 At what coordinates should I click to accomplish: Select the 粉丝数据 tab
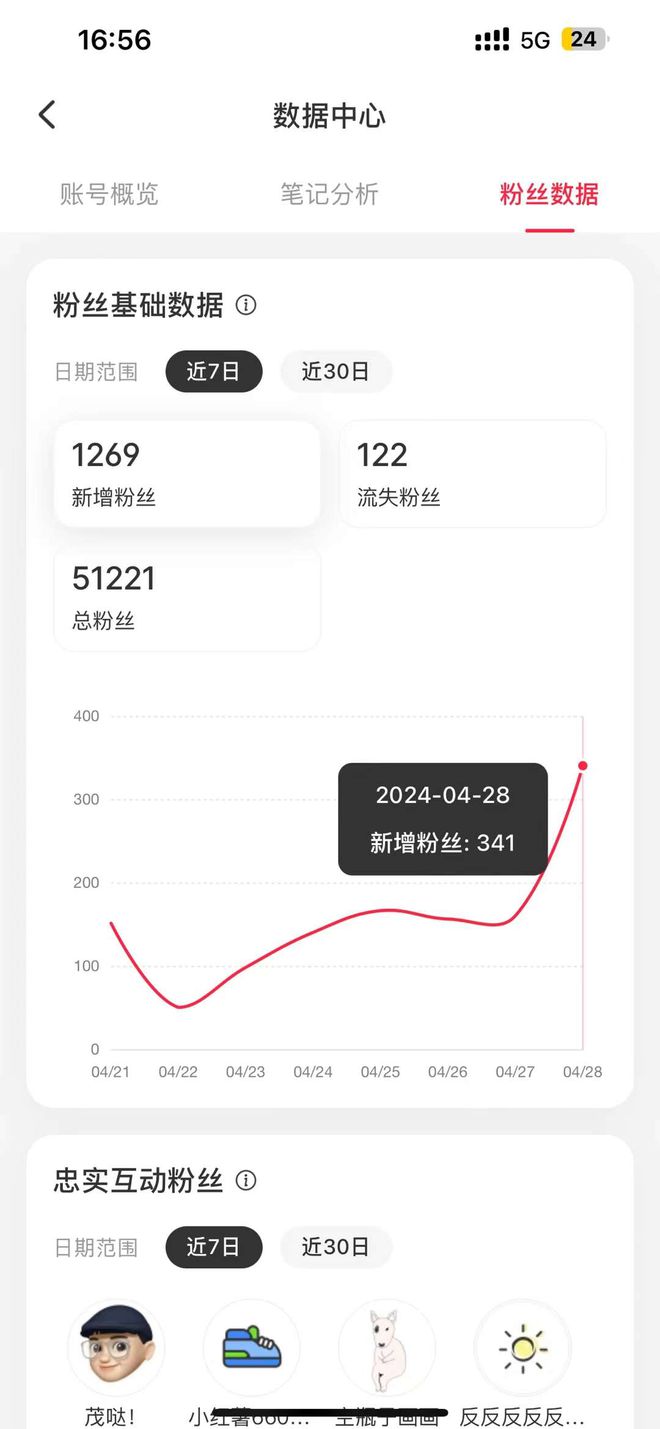pyautogui.click(x=549, y=194)
